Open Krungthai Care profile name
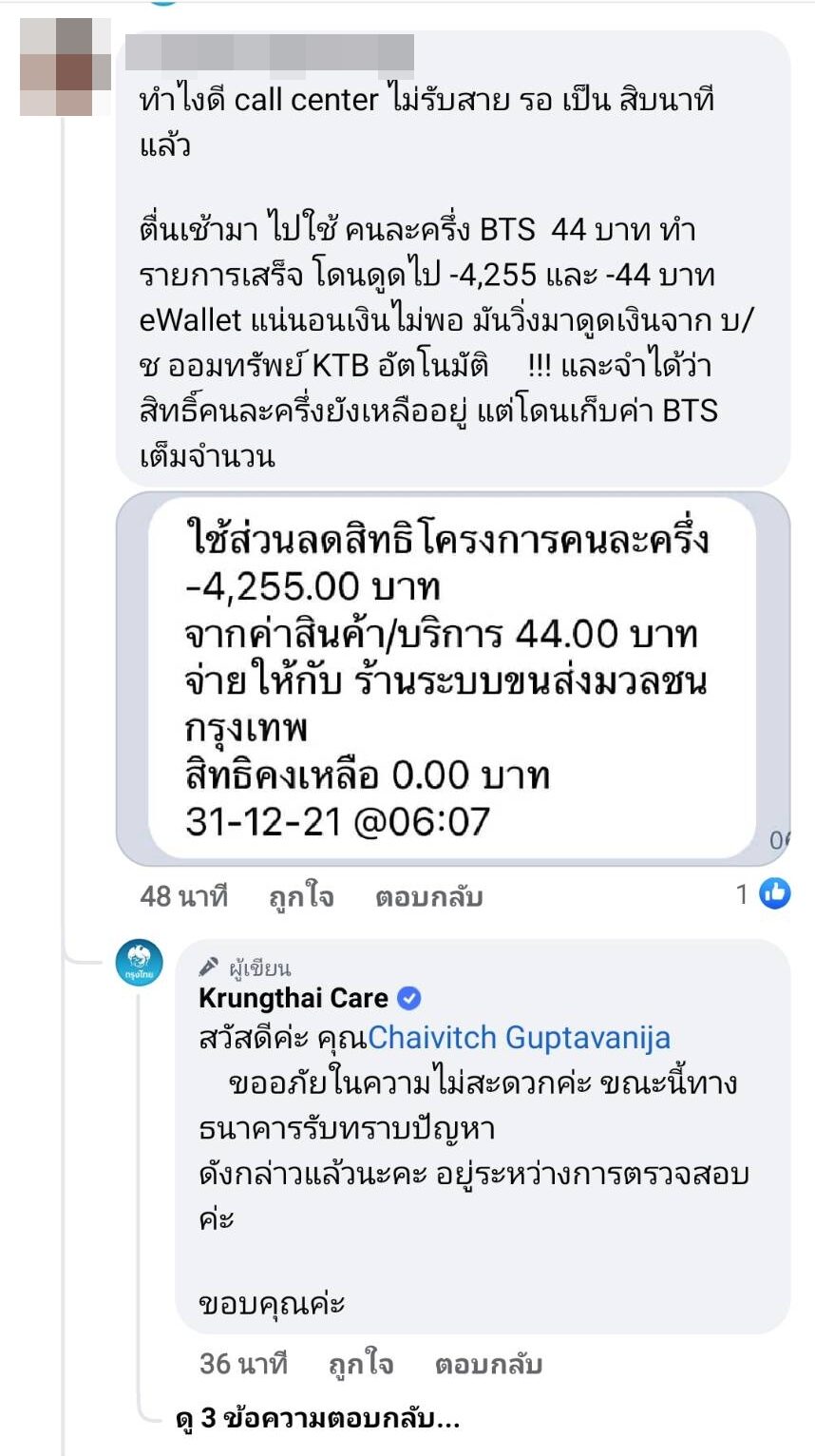 tap(294, 998)
